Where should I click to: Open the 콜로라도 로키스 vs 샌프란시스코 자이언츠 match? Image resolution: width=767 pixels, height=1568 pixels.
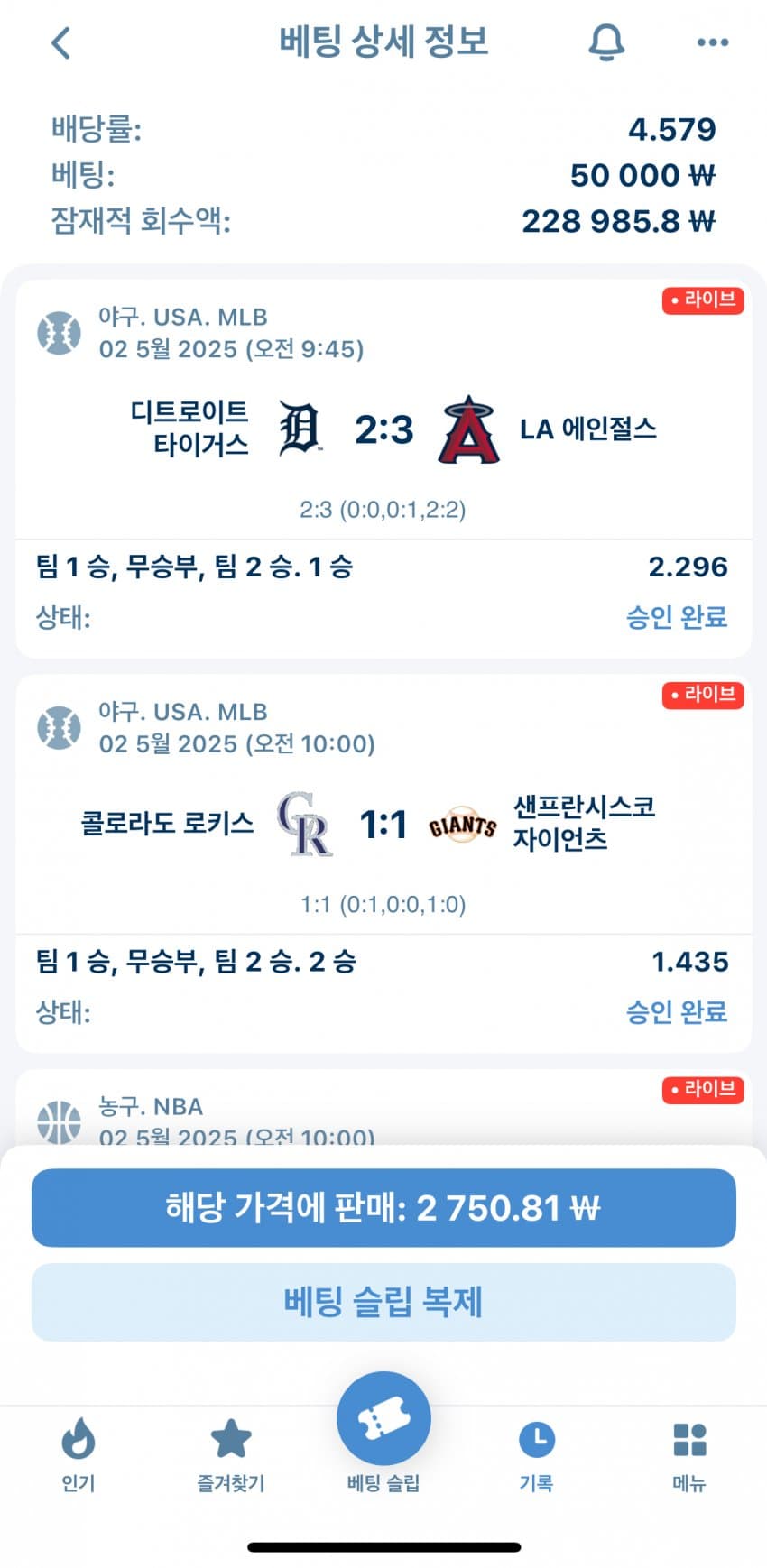point(383,824)
